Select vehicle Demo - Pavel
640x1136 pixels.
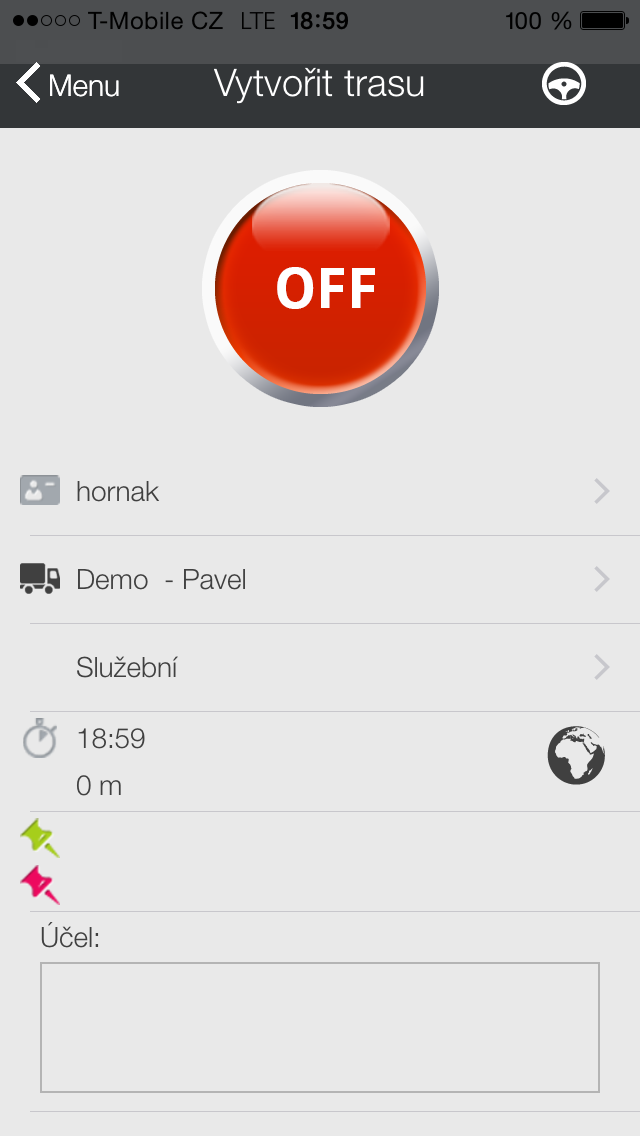(x=320, y=579)
